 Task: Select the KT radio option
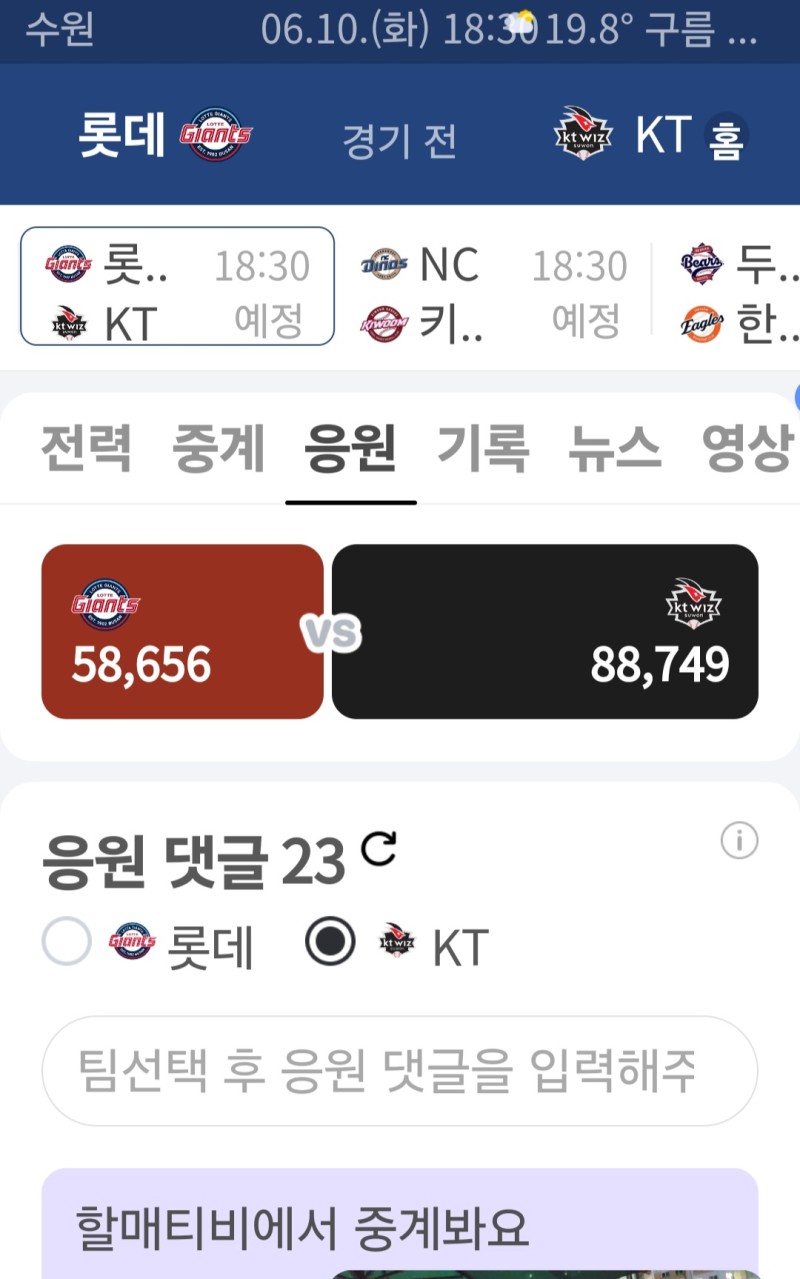coord(330,943)
